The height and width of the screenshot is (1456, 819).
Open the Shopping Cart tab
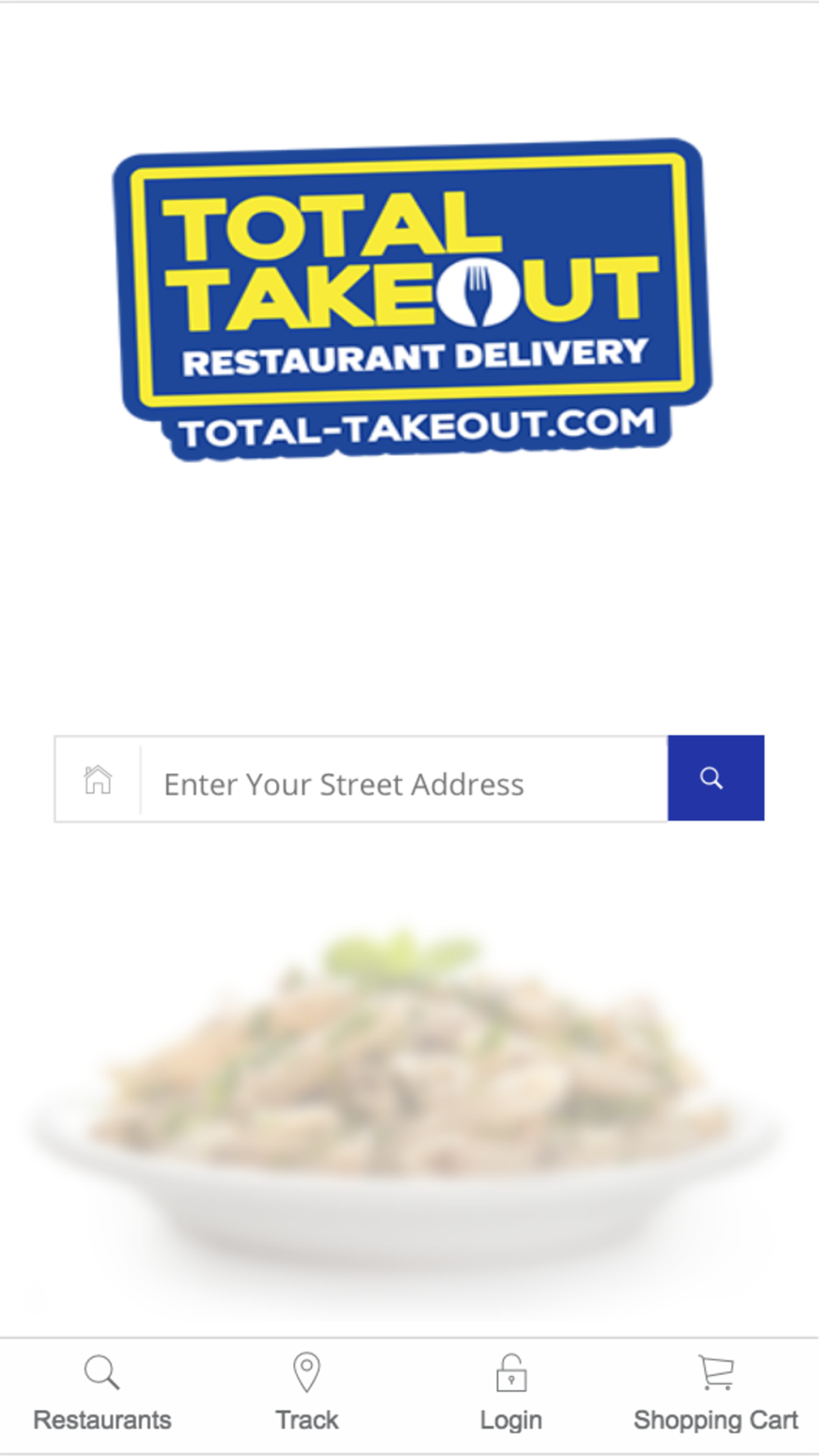(716, 1396)
